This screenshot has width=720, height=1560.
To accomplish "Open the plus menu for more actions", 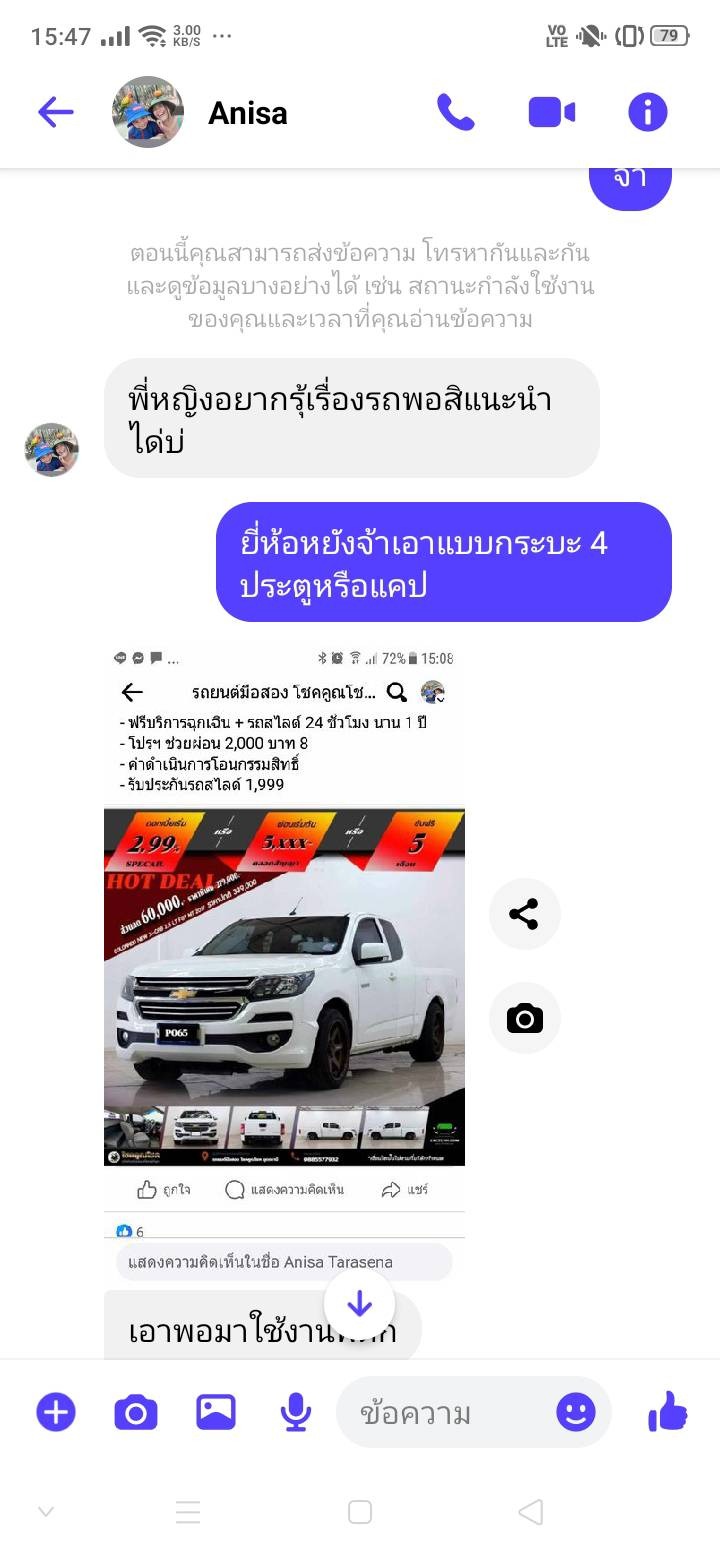I will point(56,1412).
